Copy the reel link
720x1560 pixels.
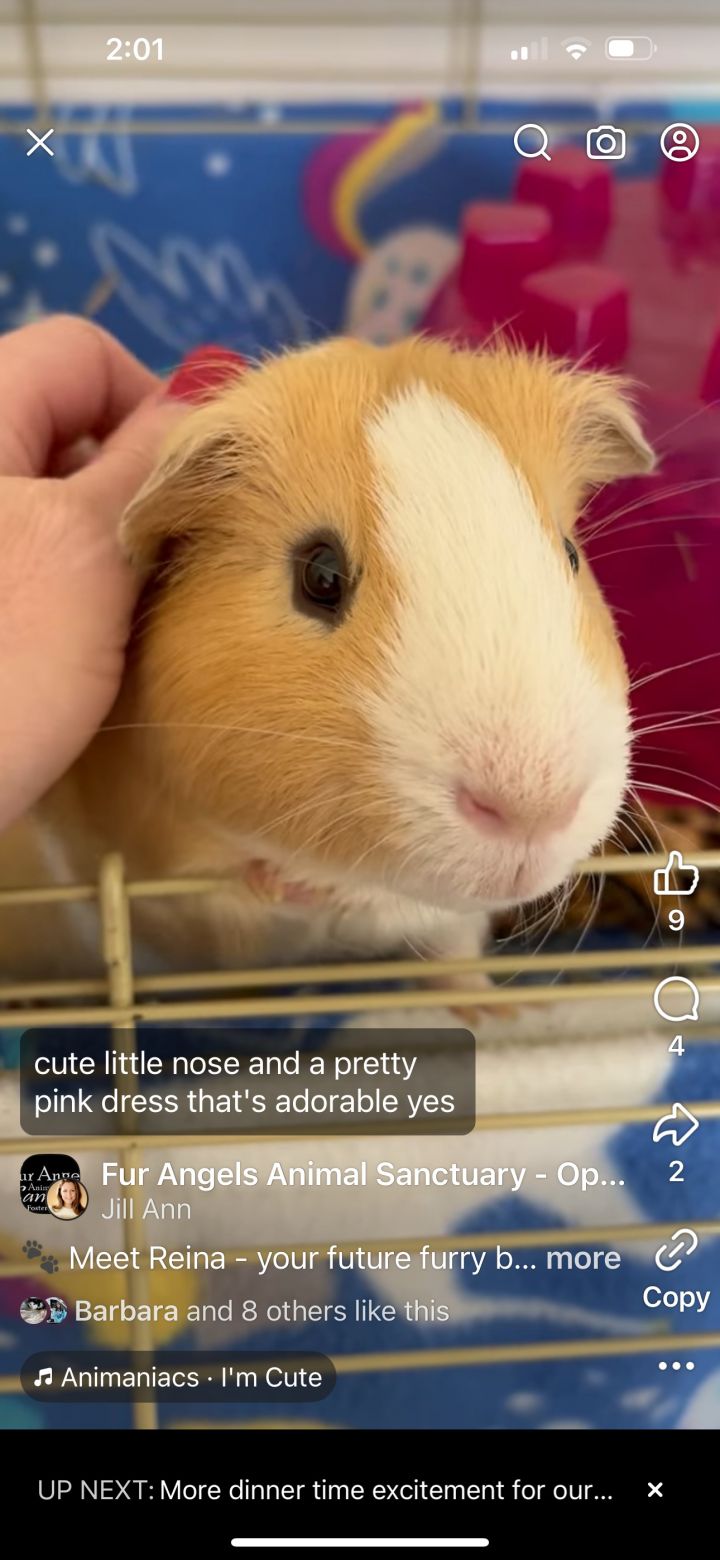point(676,1252)
